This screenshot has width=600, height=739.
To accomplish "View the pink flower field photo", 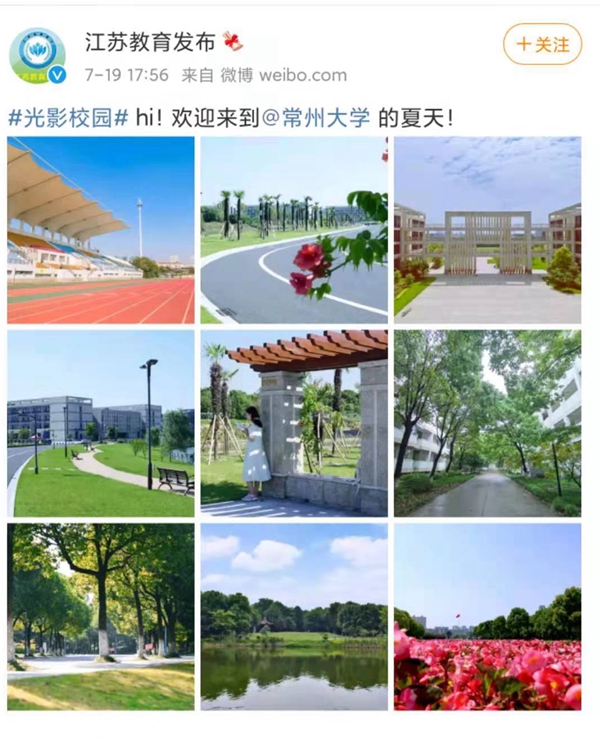I will [x=487, y=616].
